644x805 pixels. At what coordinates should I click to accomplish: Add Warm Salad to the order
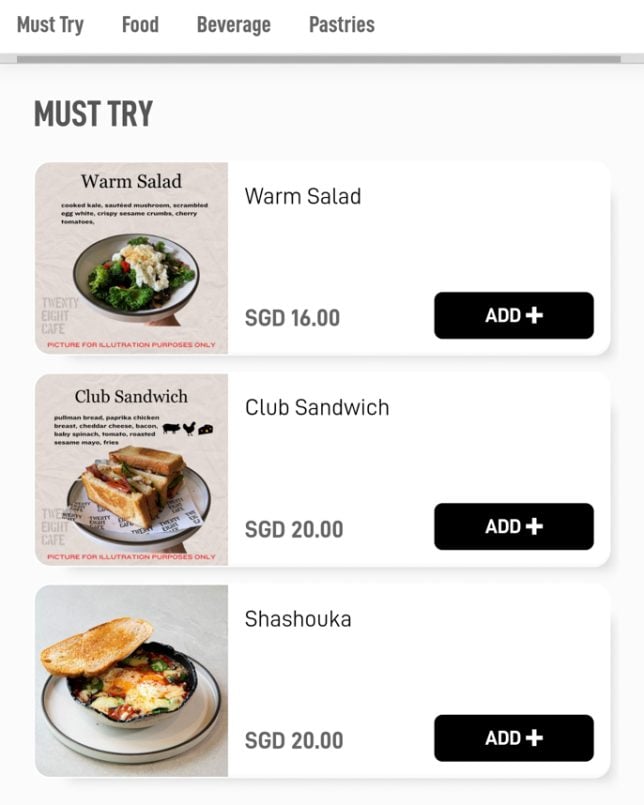(x=513, y=316)
